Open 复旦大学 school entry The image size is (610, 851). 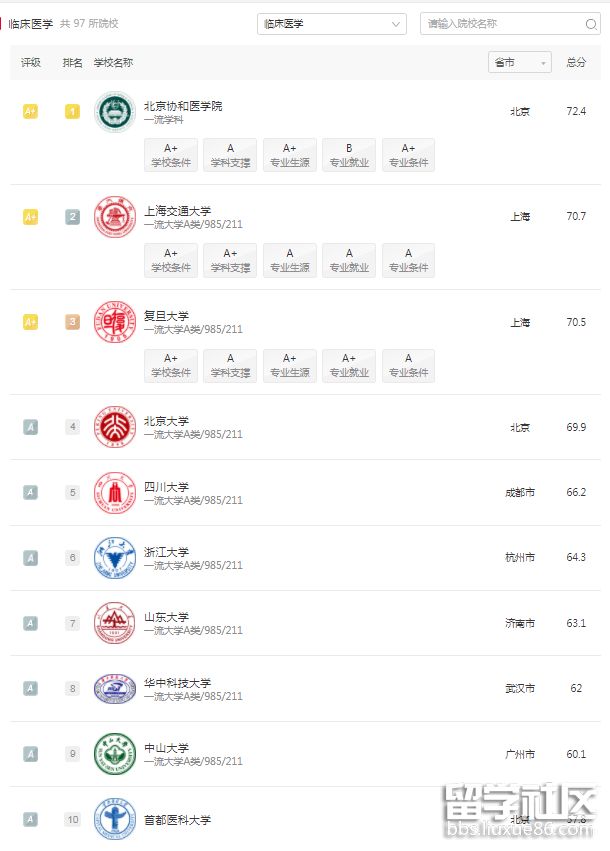point(166,316)
